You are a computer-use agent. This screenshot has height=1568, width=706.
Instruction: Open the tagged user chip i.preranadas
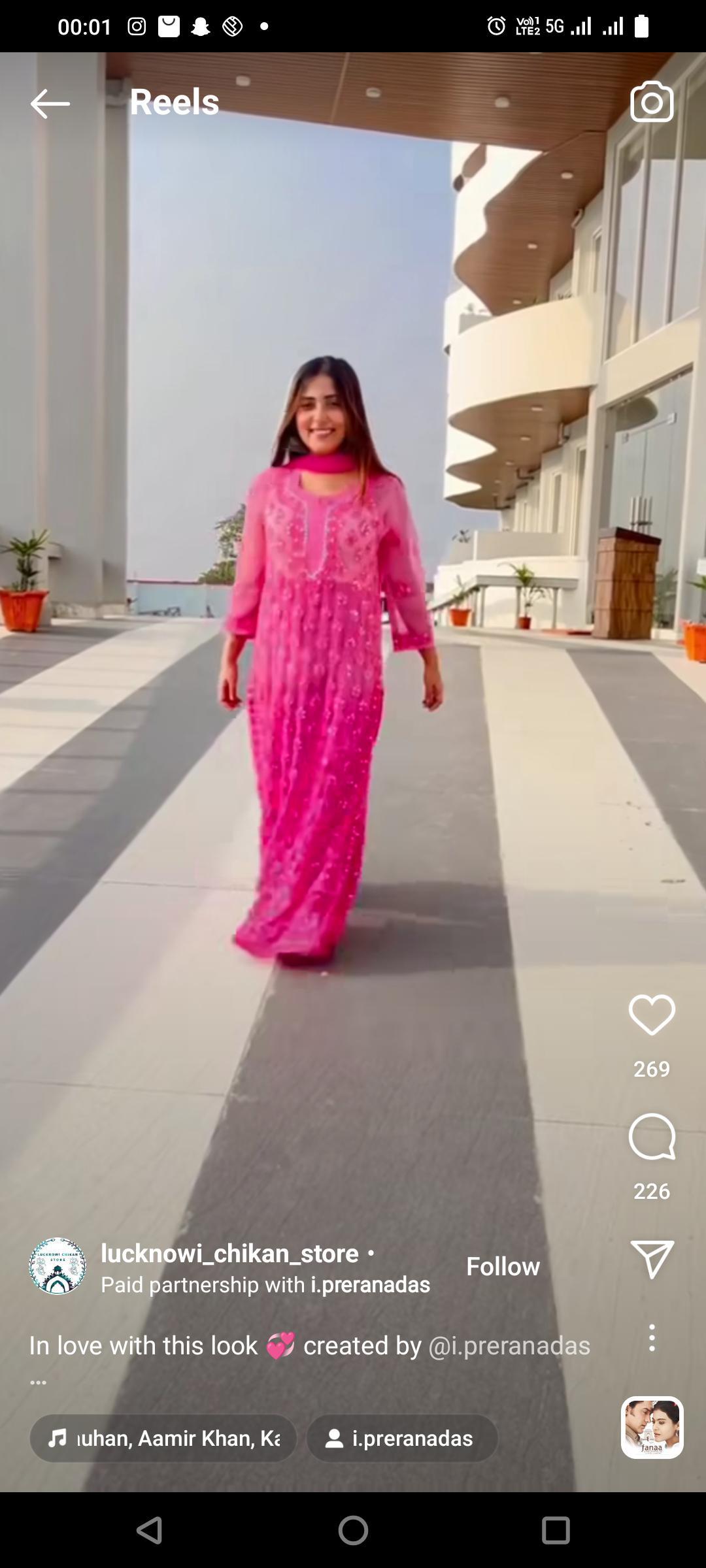click(x=402, y=1438)
